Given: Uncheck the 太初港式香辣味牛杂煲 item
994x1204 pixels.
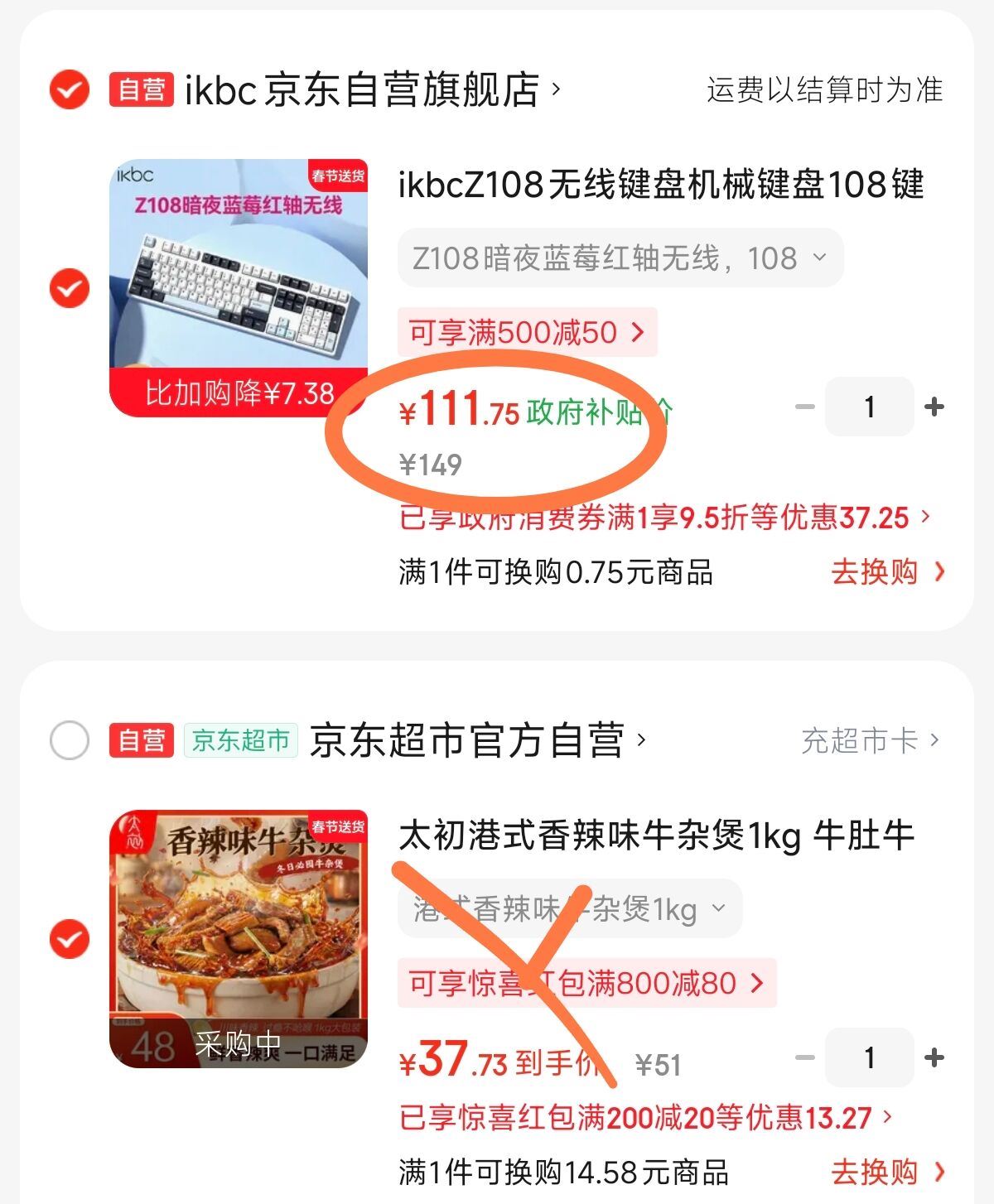Looking at the screenshot, I should click(70, 939).
